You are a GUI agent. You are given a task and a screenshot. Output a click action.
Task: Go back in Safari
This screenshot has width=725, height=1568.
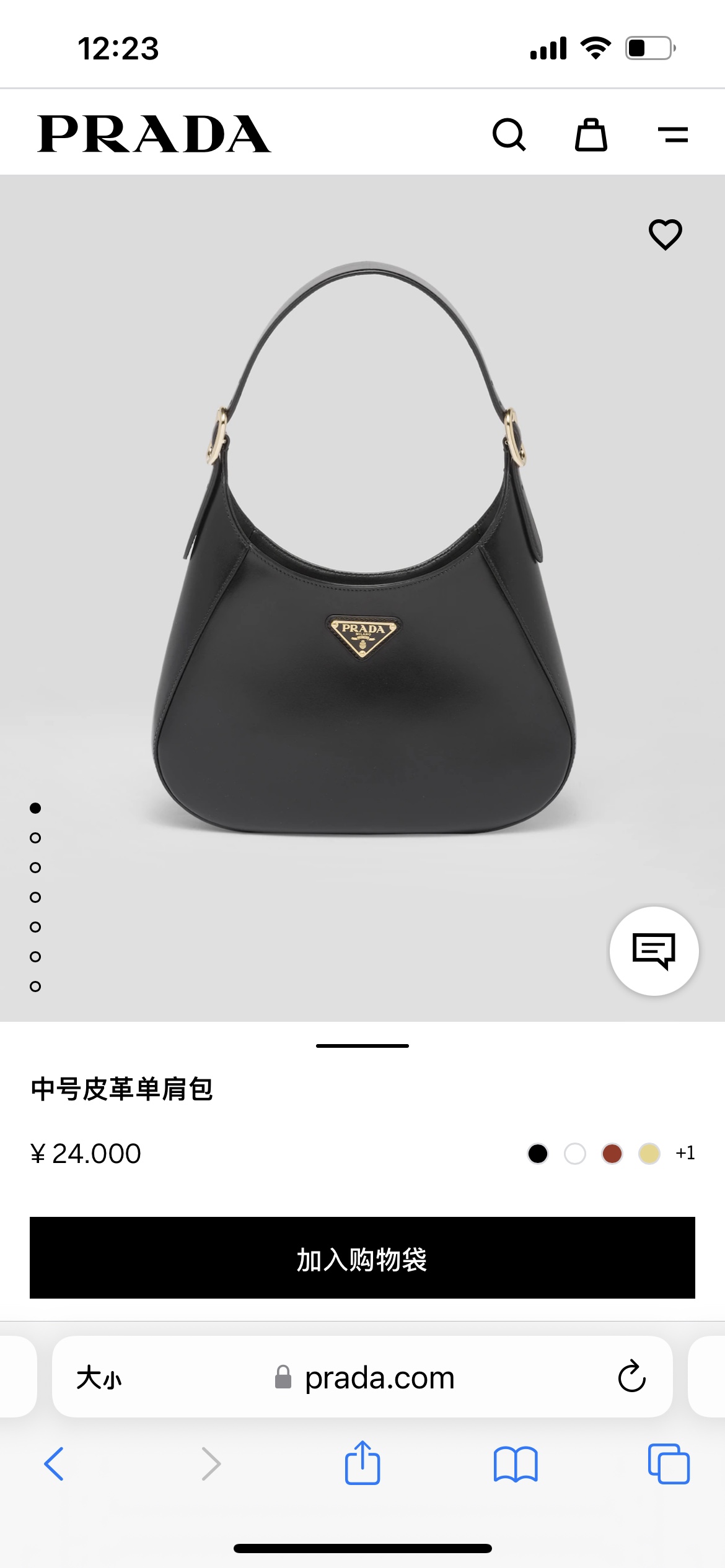pyautogui.click(x=54, y=1464)
